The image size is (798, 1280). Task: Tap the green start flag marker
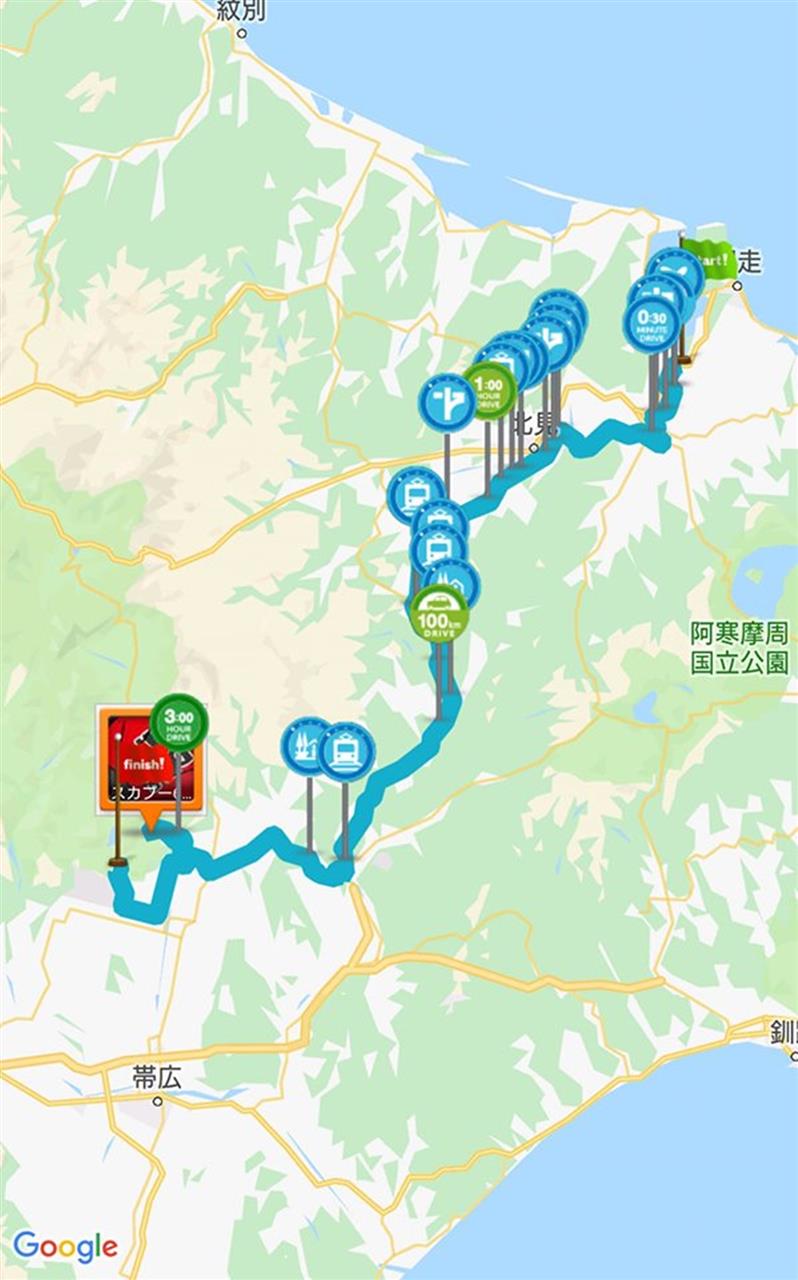[x=708, y=258]
